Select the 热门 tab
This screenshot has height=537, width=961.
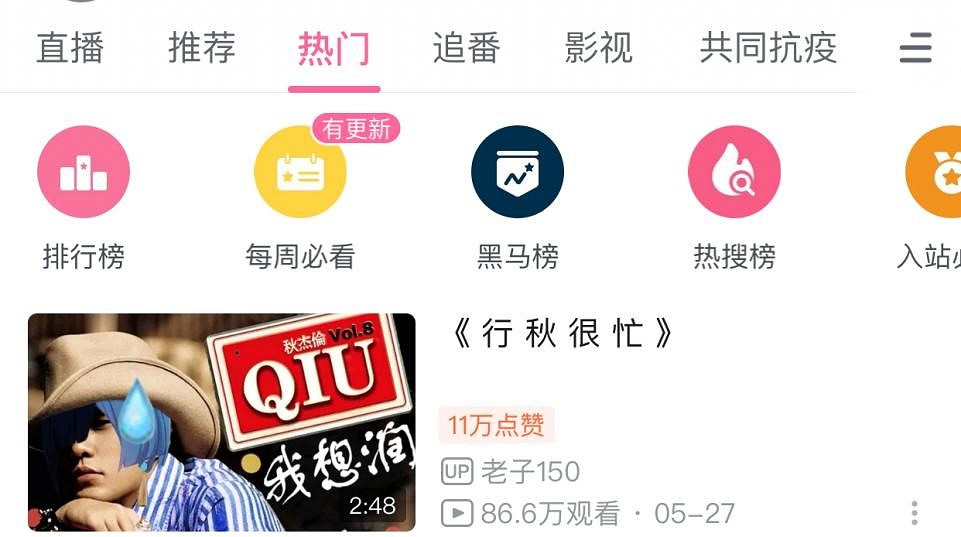pos(334,48)
